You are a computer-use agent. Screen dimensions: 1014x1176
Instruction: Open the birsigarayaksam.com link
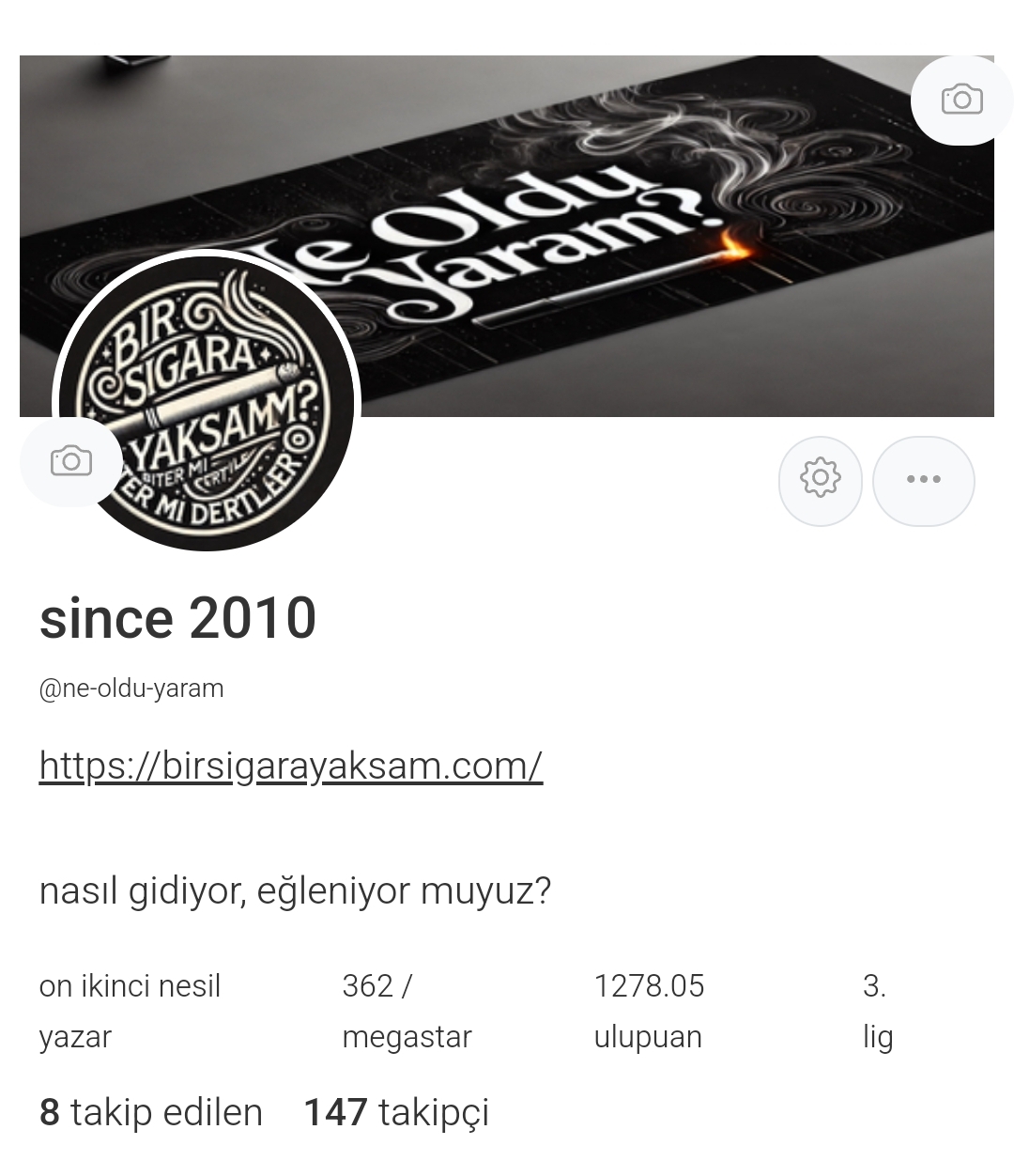click(291, 766)
